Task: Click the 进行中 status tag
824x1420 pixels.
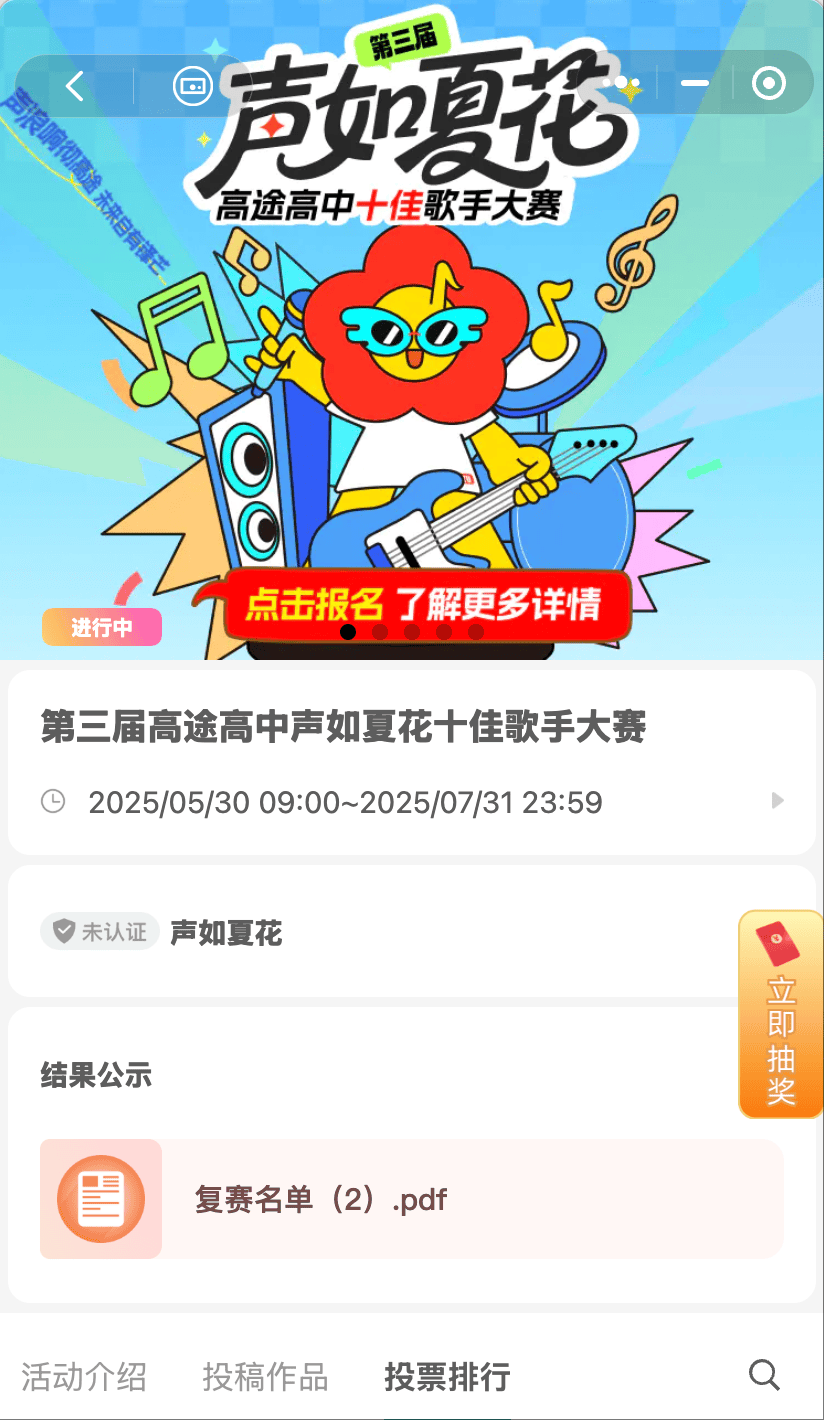Action: click(x=101, y=627)
